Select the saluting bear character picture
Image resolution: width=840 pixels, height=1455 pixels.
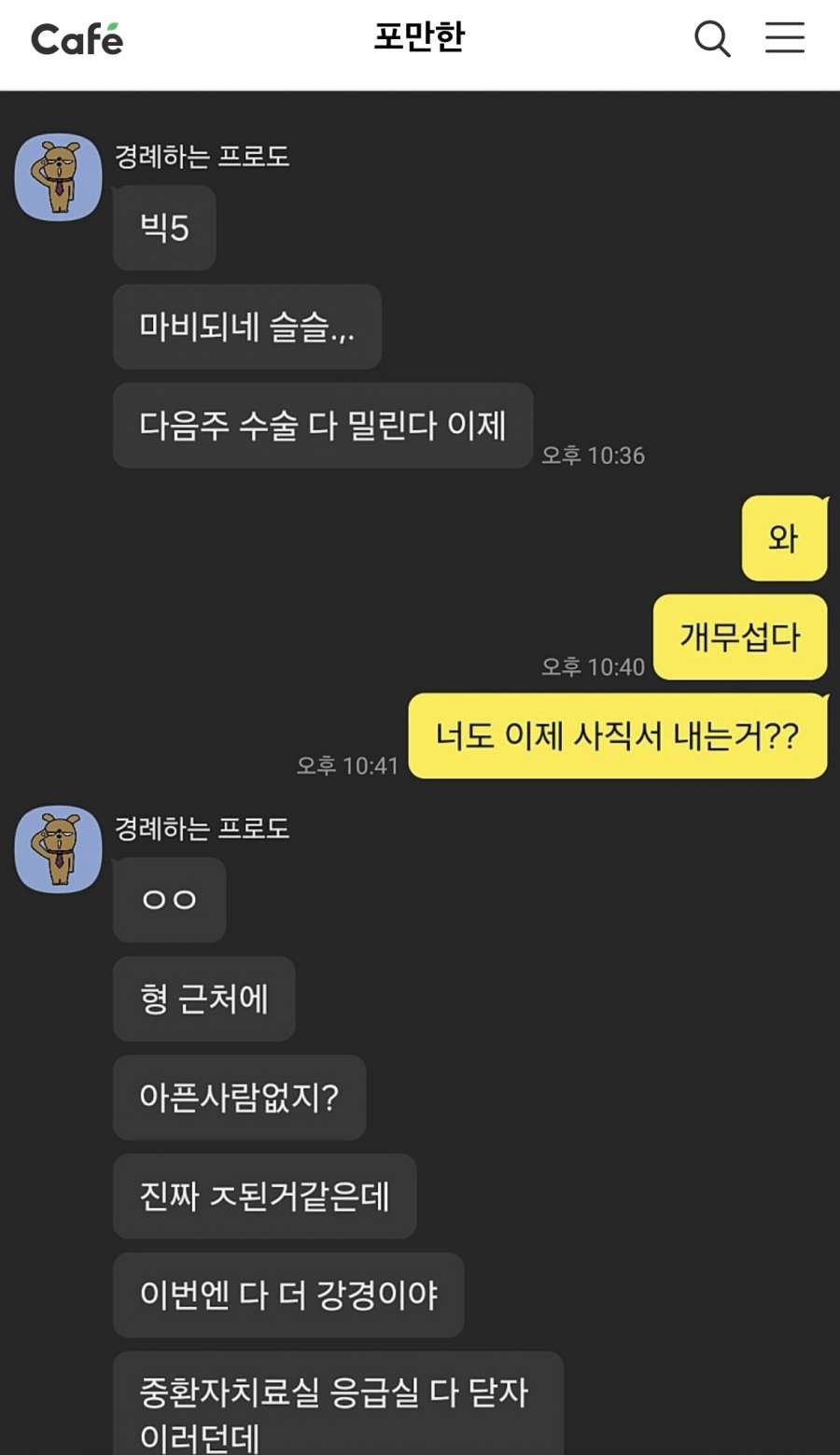[57, 177]
